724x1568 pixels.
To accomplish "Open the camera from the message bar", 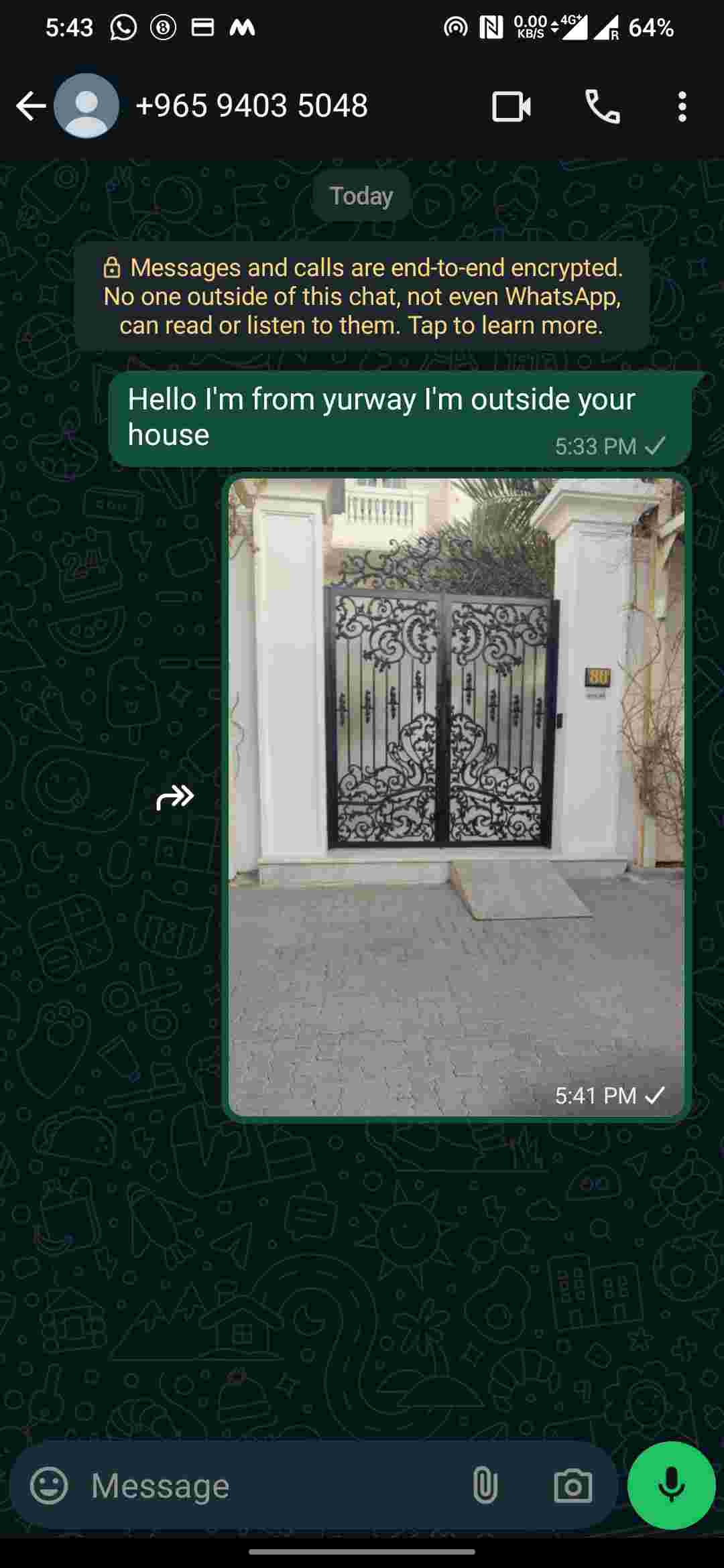I will (x=573, y=1486).
